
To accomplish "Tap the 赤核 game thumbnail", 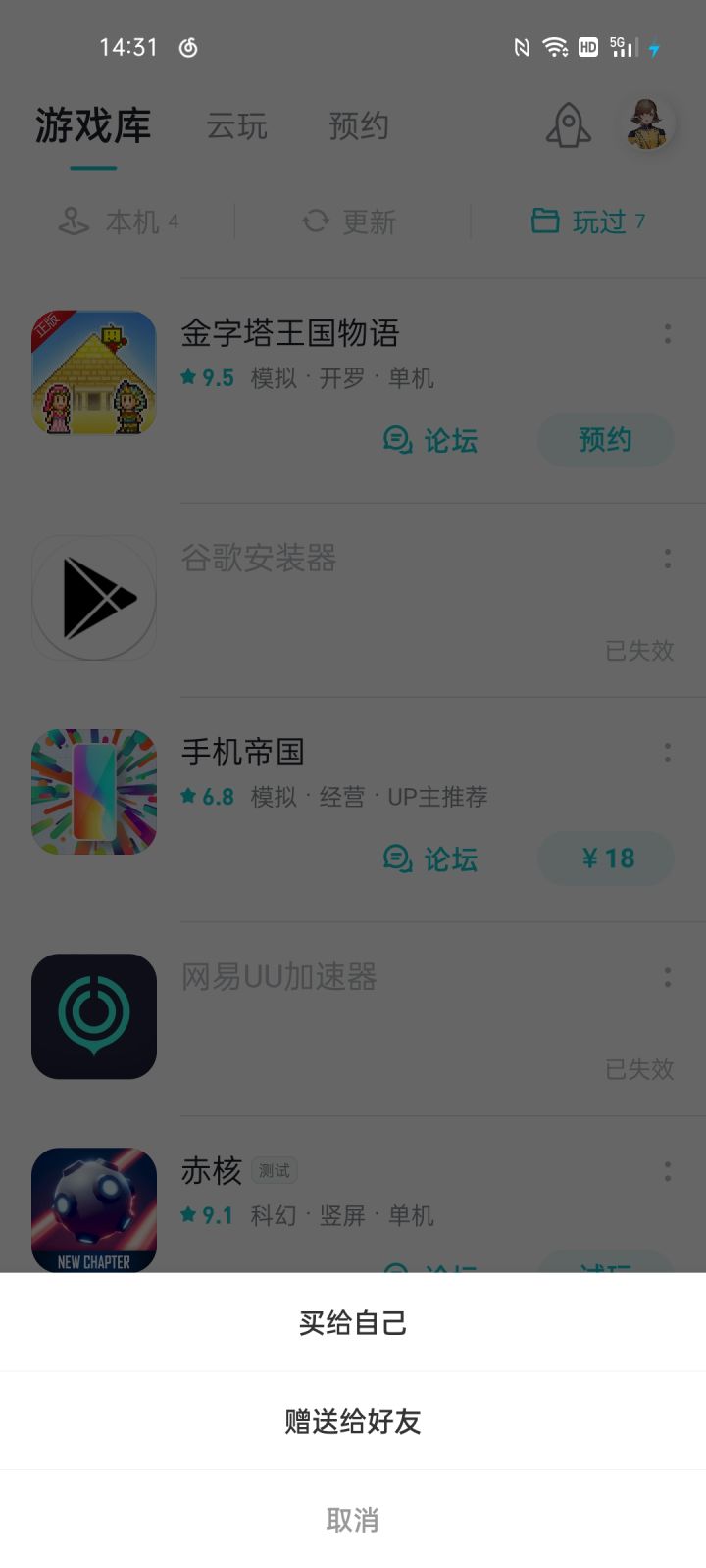I will tap(94, 1210).
